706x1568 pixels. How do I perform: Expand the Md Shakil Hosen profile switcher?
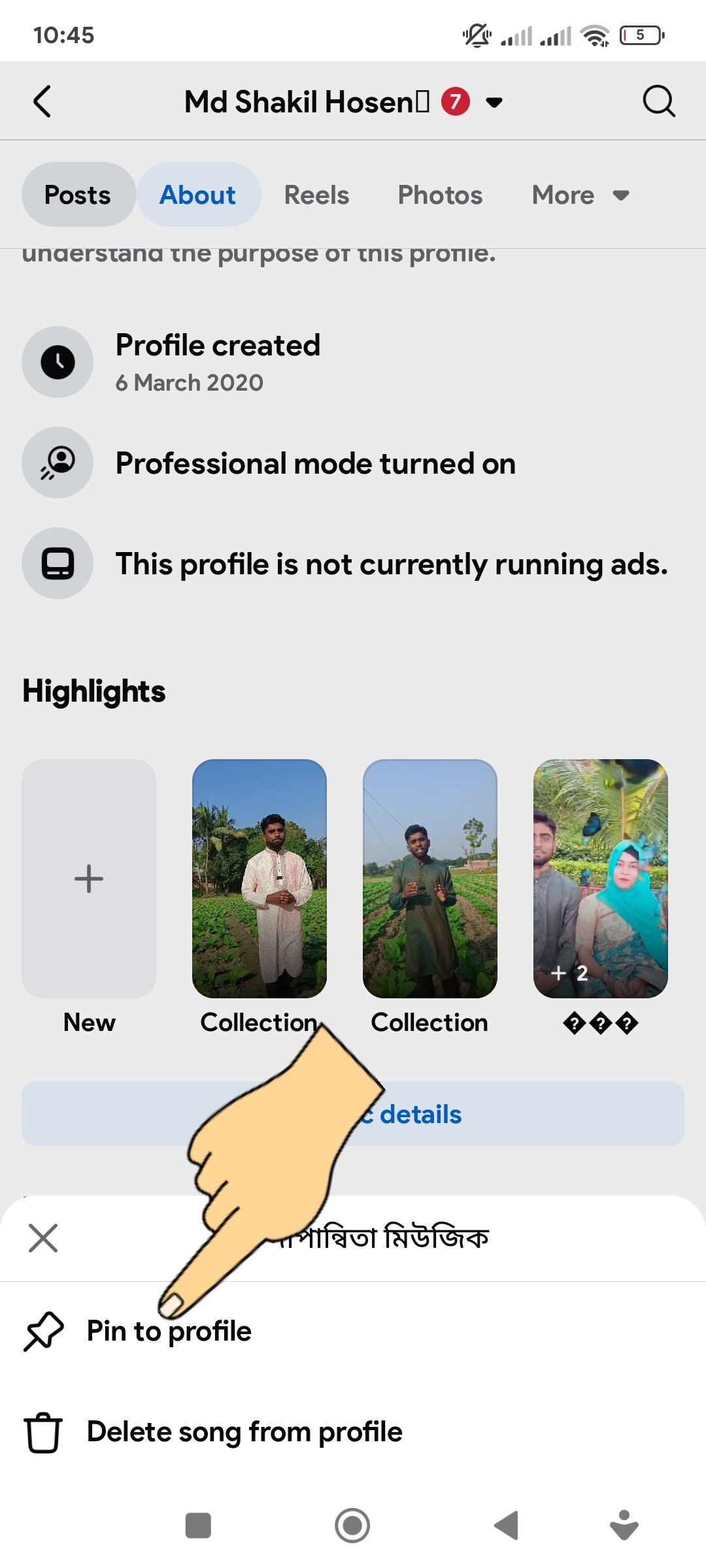pyautogui.click(x=494, y=103)
